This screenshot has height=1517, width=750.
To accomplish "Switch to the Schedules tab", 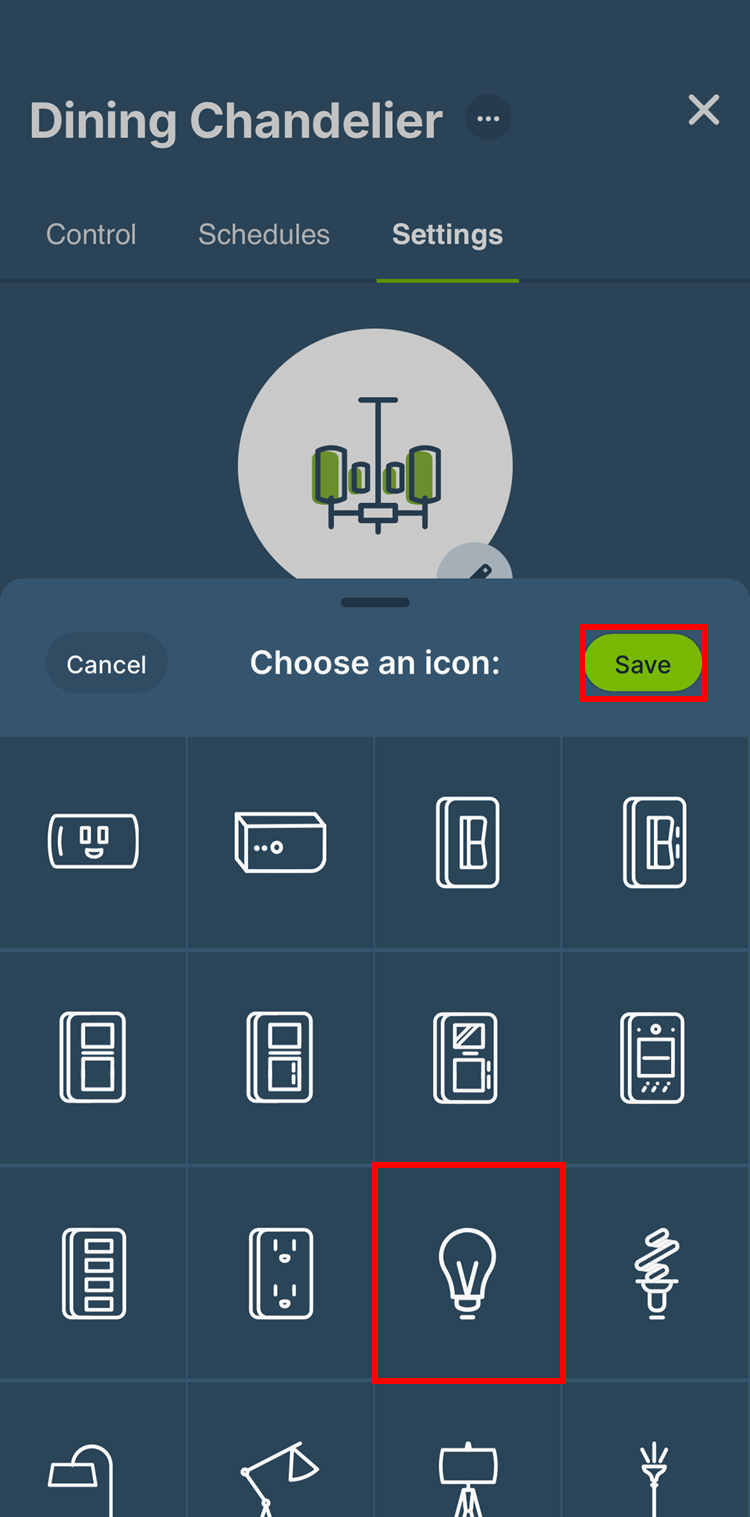I will pyautogui.click(x=264, y=235).
